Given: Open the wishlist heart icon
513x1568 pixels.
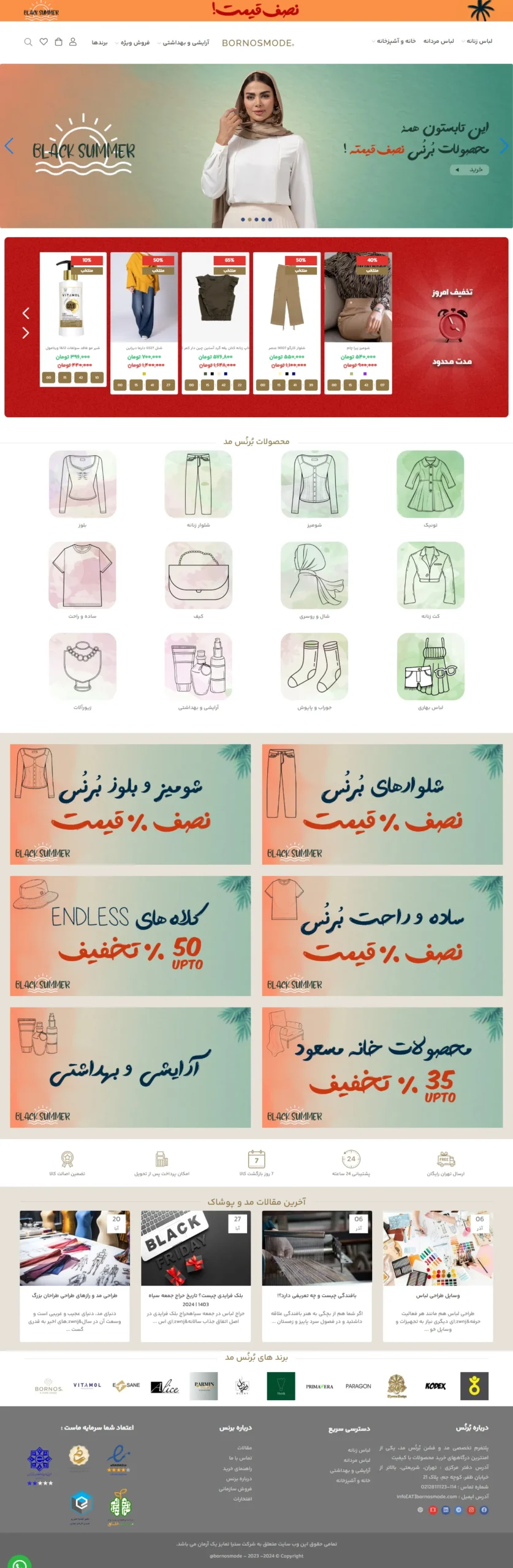Looking at the screenshot, I should click(44, 42).
